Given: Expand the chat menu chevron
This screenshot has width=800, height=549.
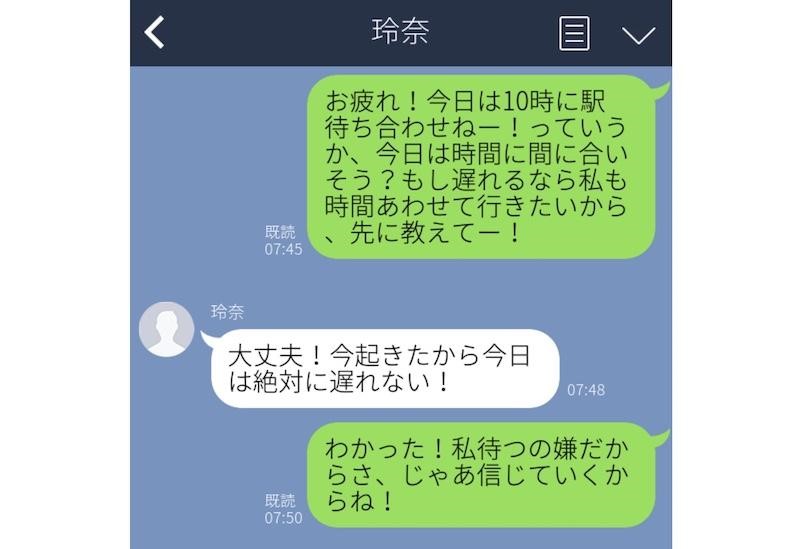Looking at the screenshot, I should (638, 34).
